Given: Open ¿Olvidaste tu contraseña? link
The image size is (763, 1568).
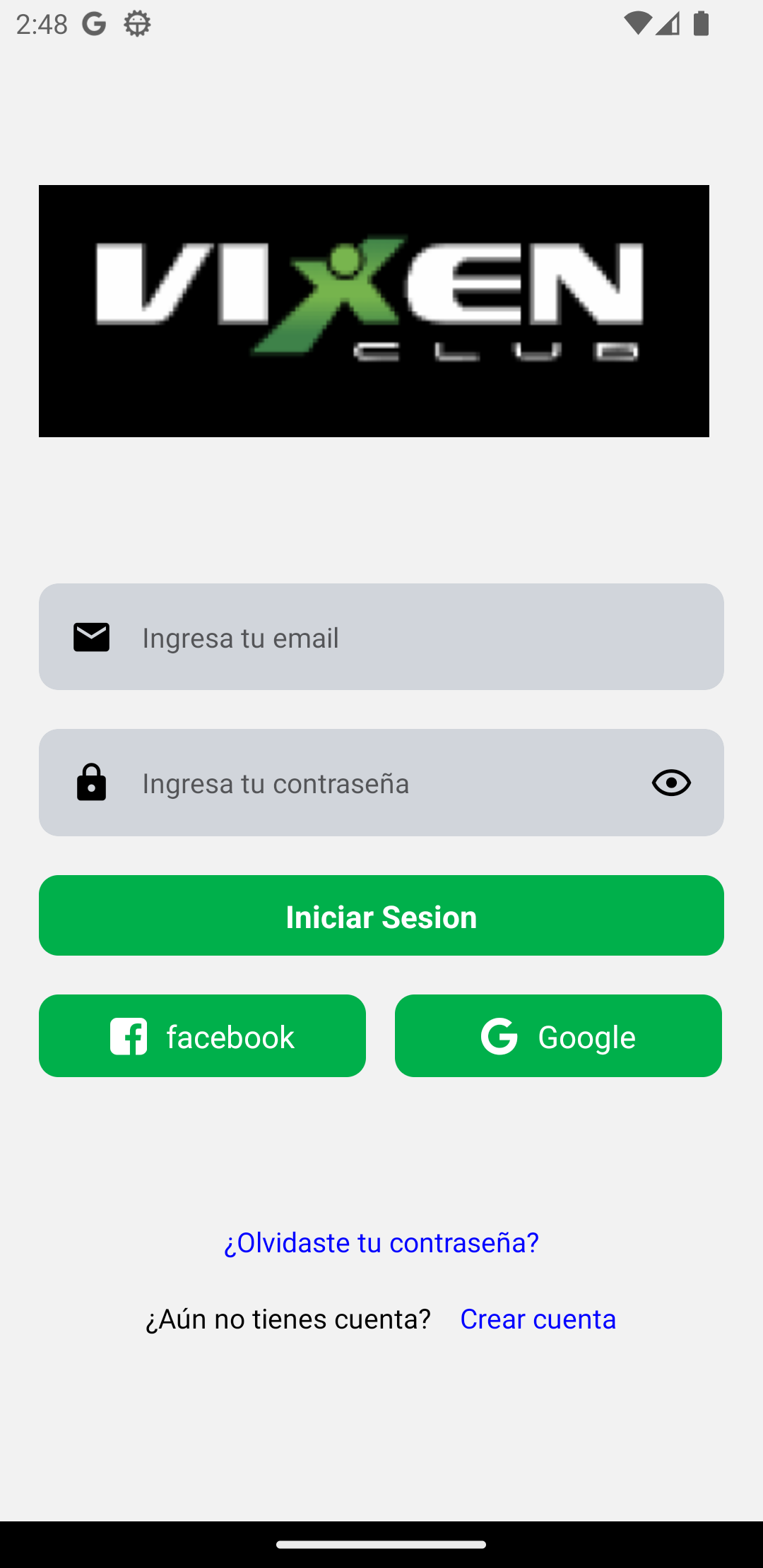Looking at the screenshot, I should [x=381, y=1242].
